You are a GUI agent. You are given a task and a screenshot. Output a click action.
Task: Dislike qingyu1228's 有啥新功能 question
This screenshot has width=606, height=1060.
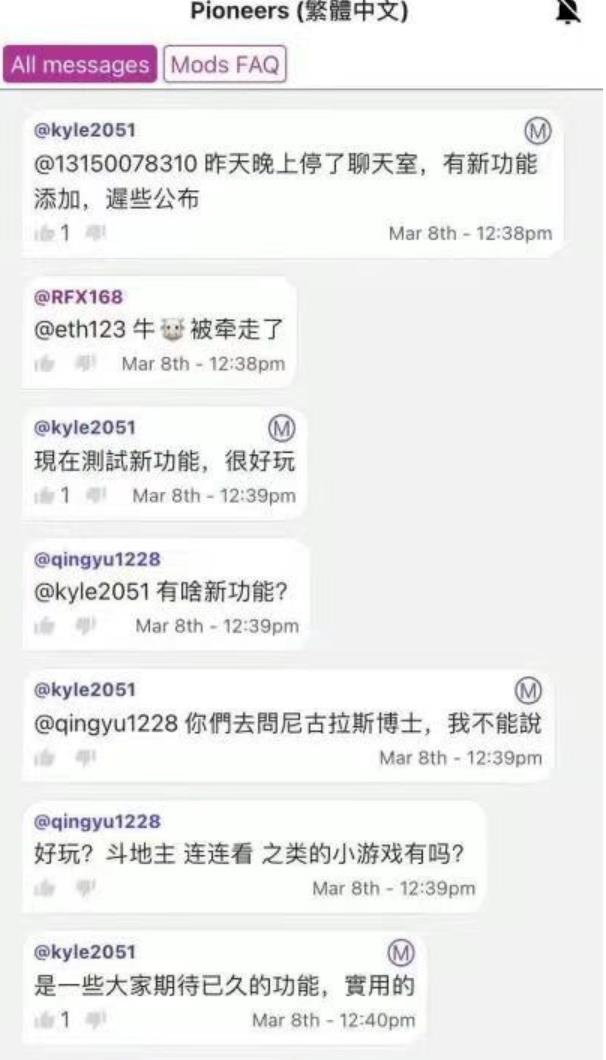coord(85,626)
